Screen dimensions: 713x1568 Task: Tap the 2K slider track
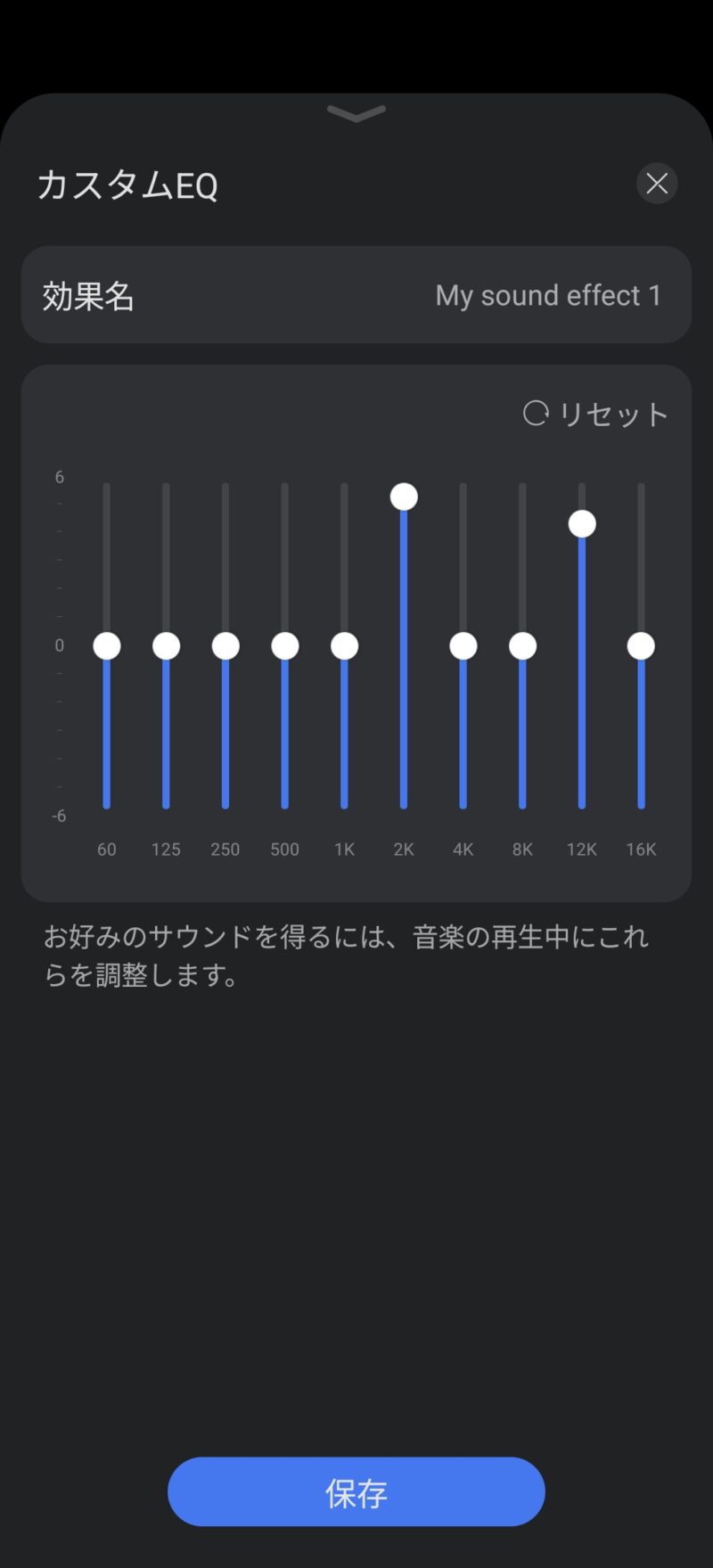tap(404, 645)
